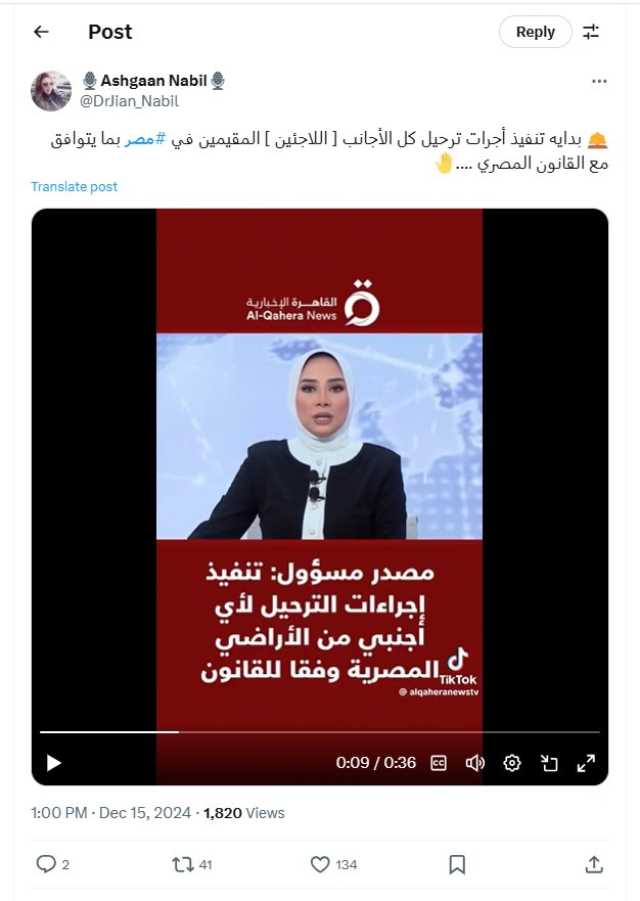Share this post

tap(593, 864)
